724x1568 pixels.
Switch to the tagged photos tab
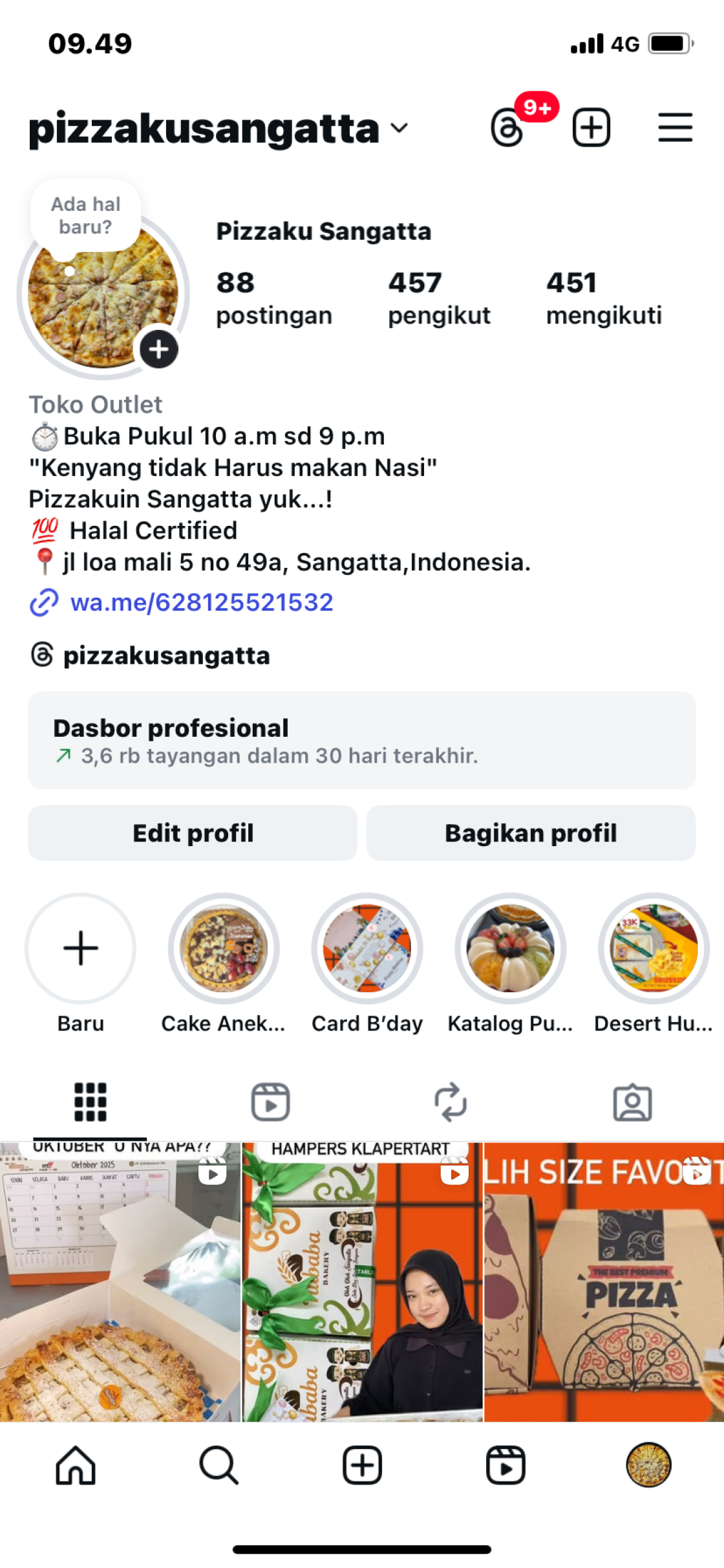point(632,1102)
